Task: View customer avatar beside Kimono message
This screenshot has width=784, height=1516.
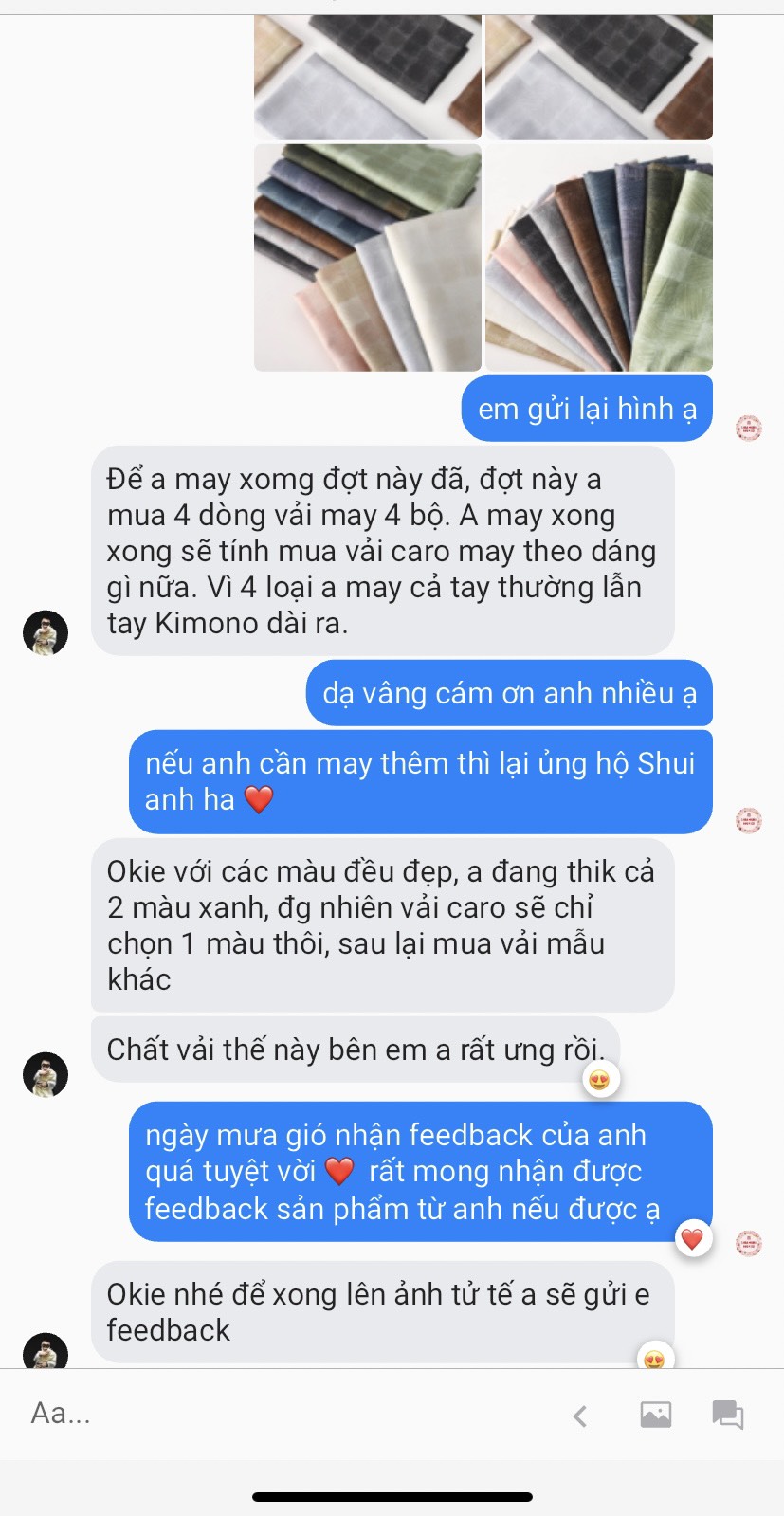Action: pyautogui.click(x=46, y=632)
